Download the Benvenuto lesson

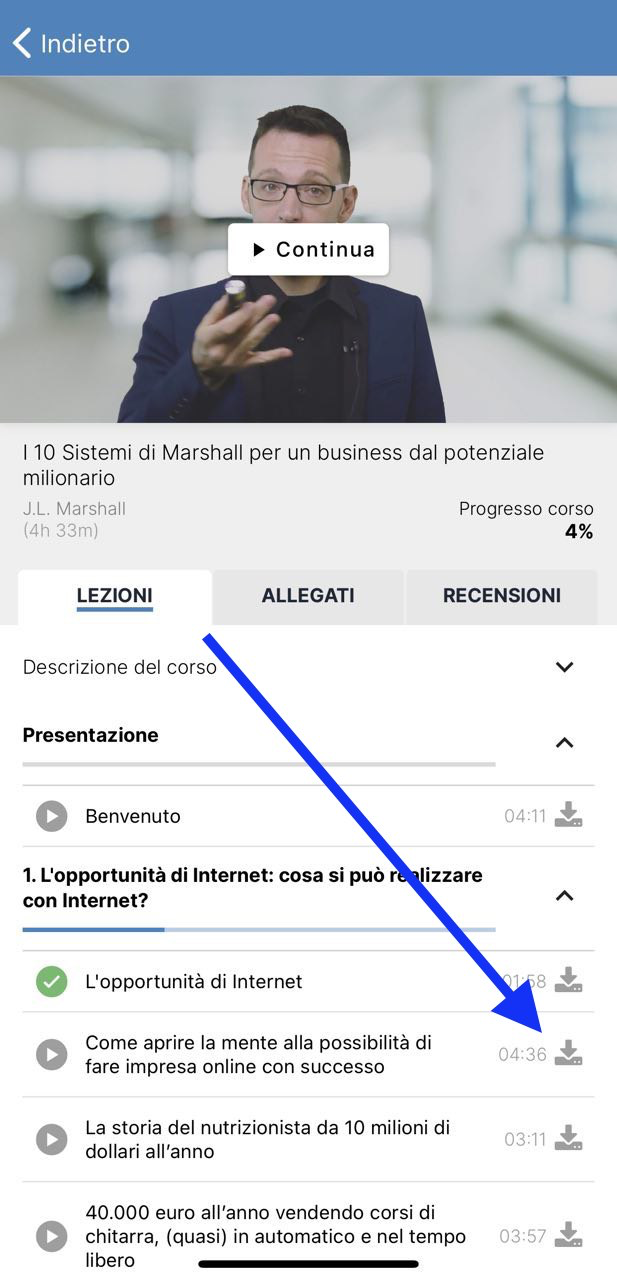tap(568, 815)
